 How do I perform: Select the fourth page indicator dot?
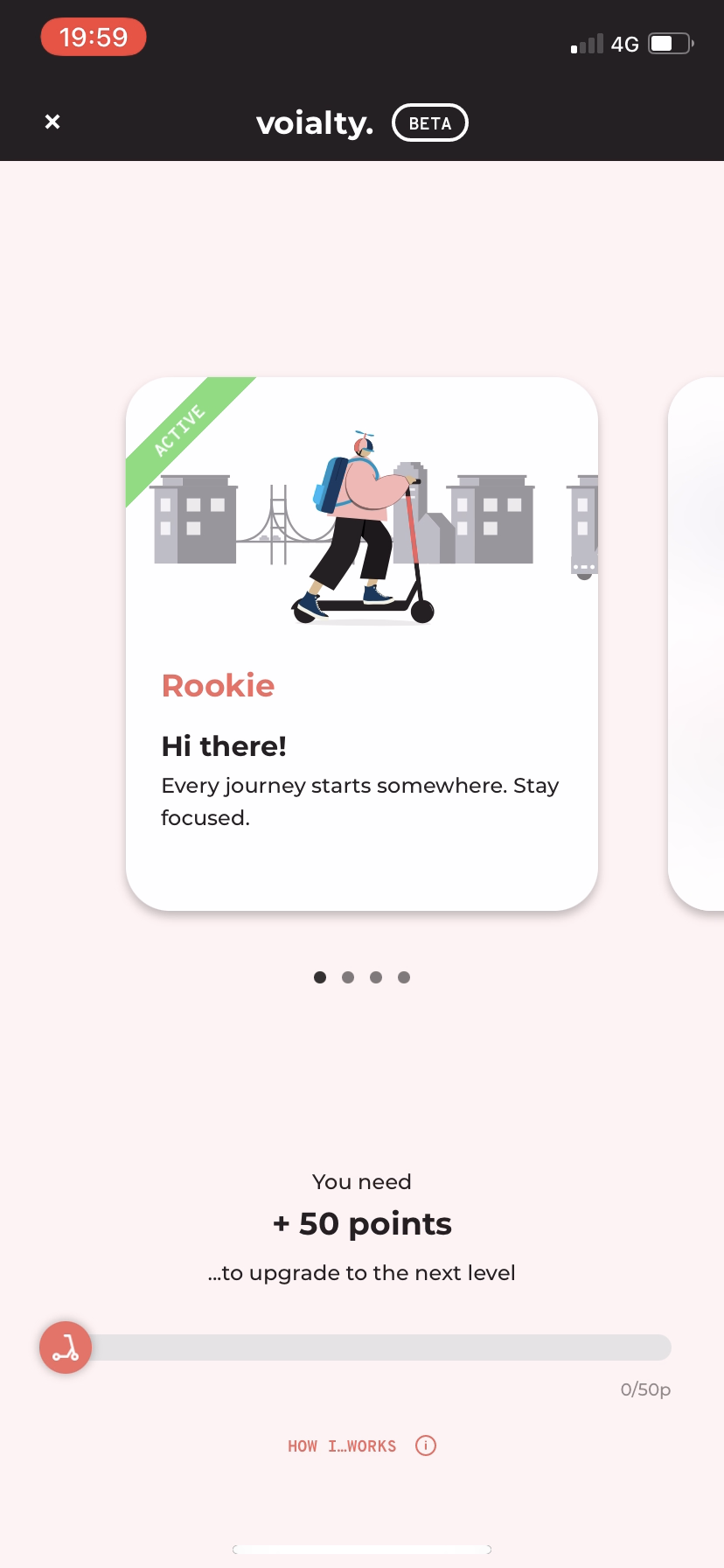click(x=404, y=977)
